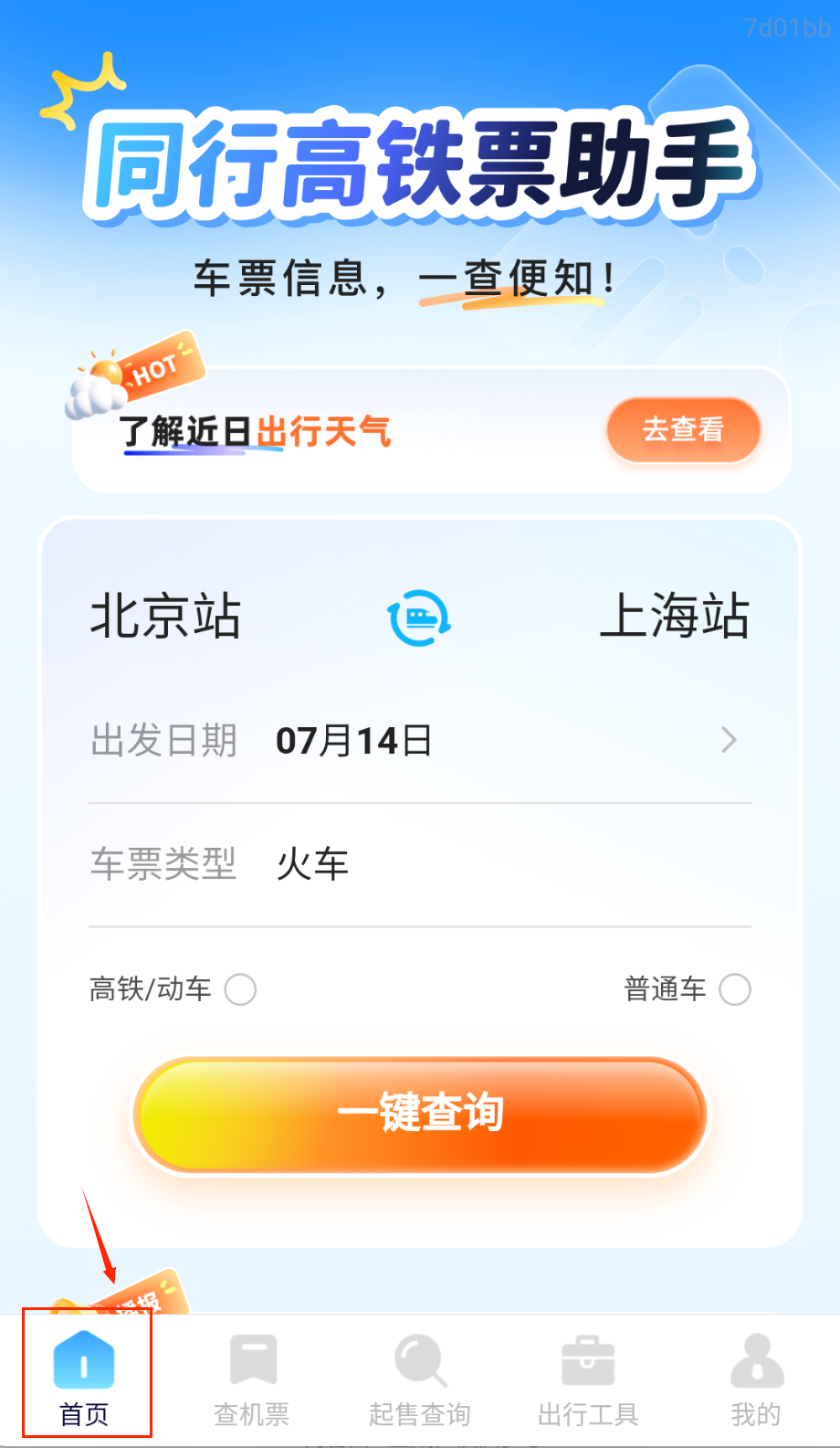Screen dimensions: 840x1448
Task: Tap 去查看 to view travel weather
Action: tap(683, 429)
